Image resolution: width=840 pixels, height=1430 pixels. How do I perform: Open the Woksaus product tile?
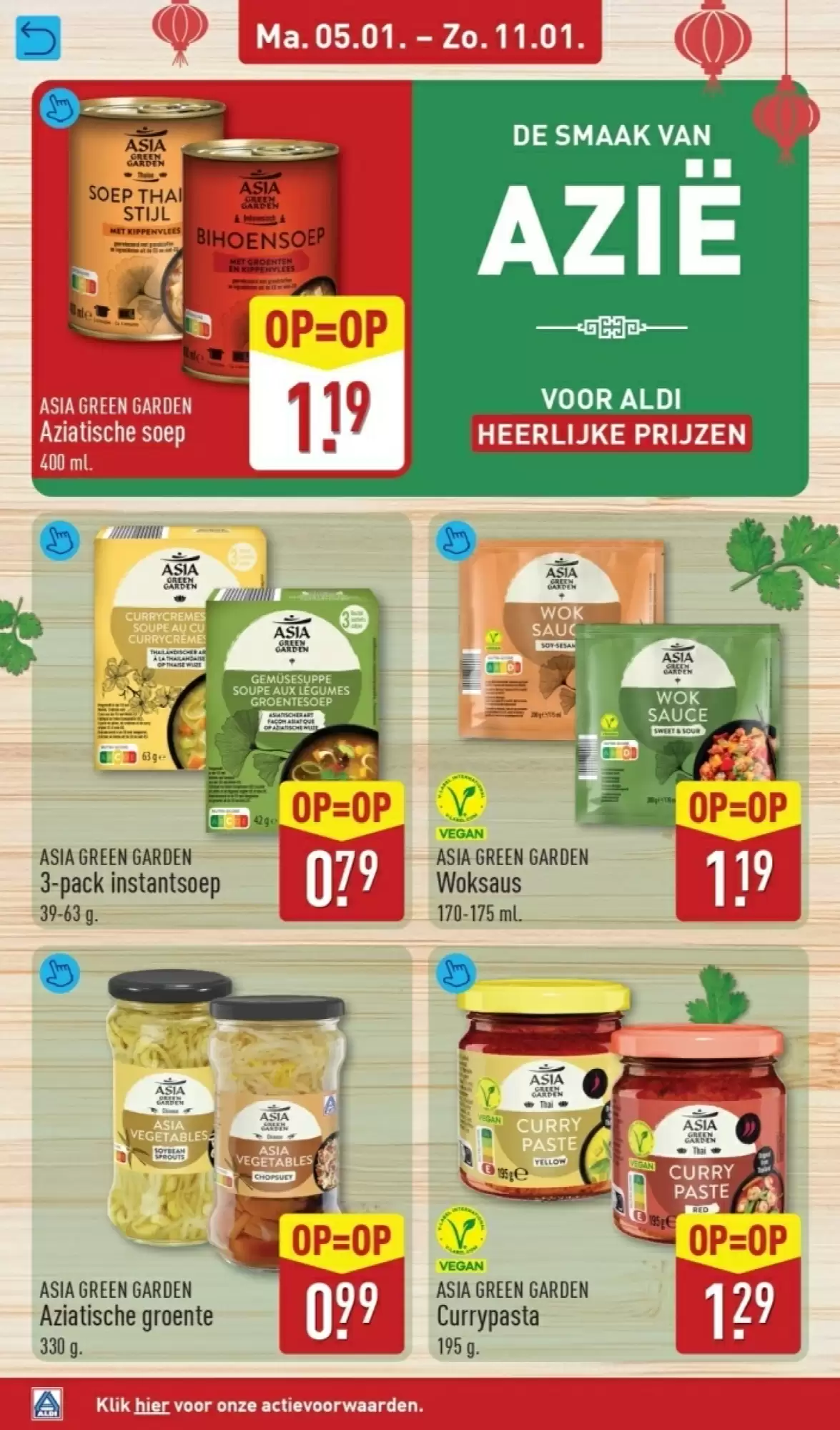tap(618, 722)
